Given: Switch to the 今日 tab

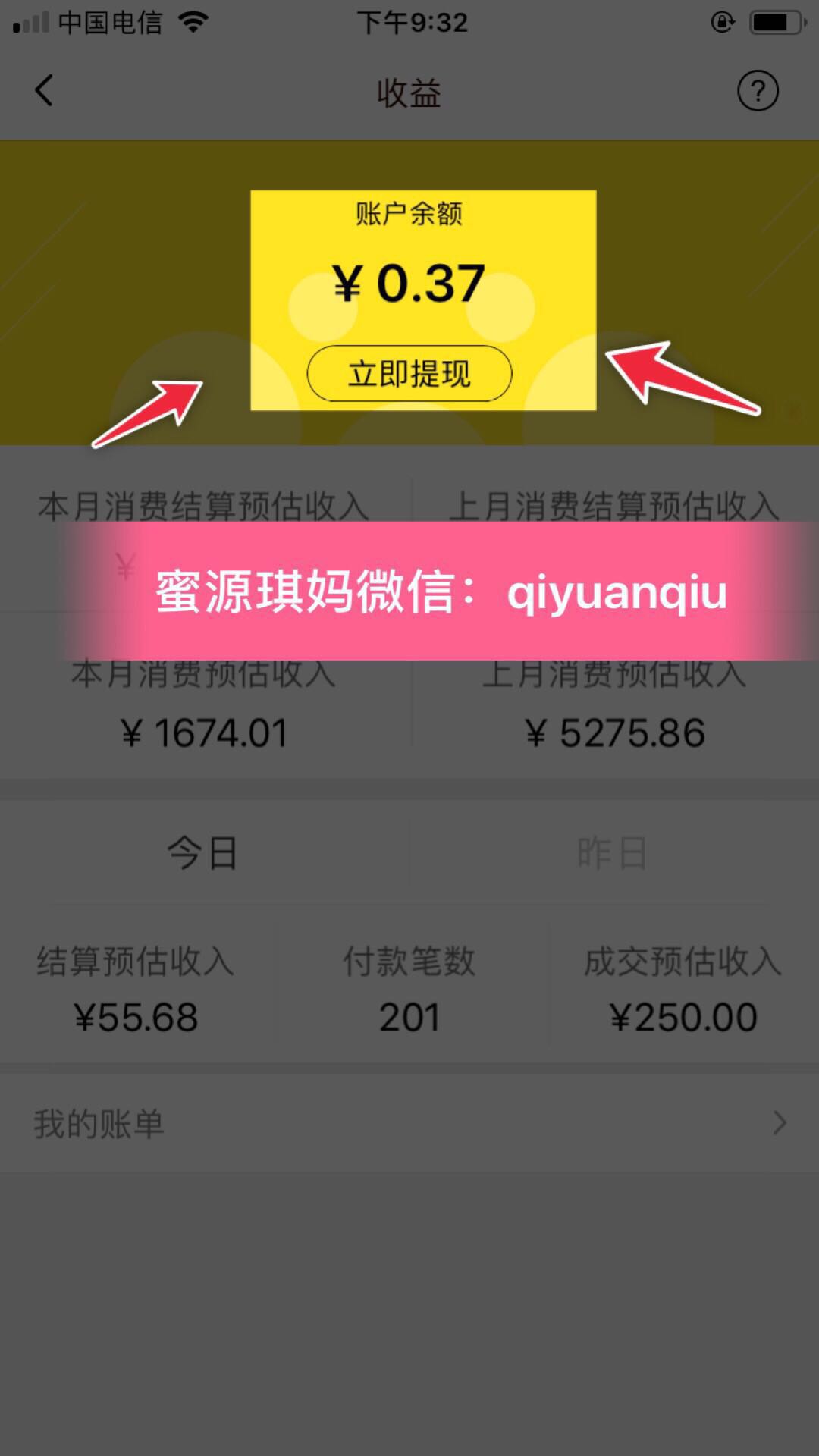Looking at the screenshot, I should pos(202,853).
